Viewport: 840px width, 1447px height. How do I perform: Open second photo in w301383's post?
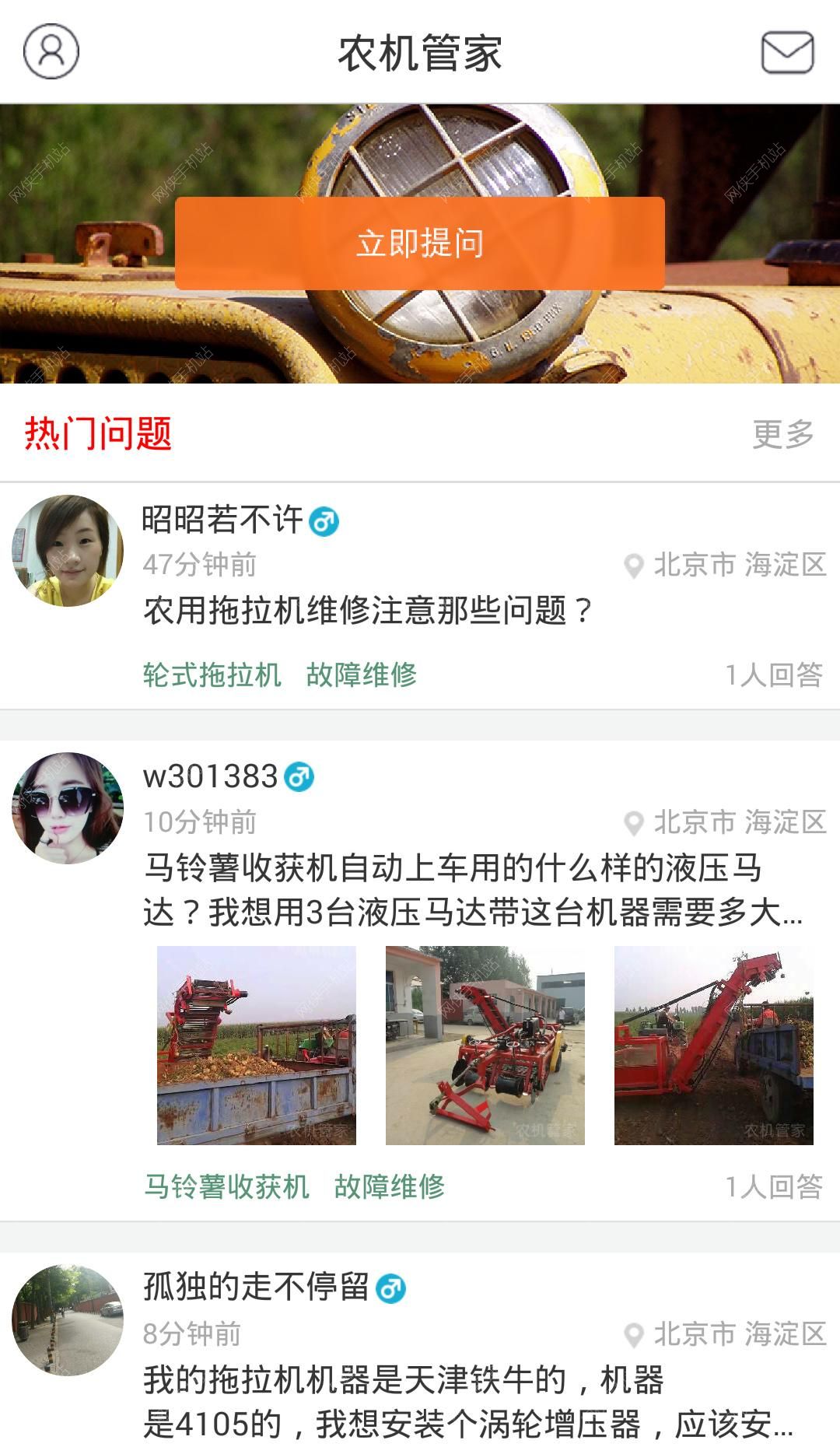[x=485, y=1045]
